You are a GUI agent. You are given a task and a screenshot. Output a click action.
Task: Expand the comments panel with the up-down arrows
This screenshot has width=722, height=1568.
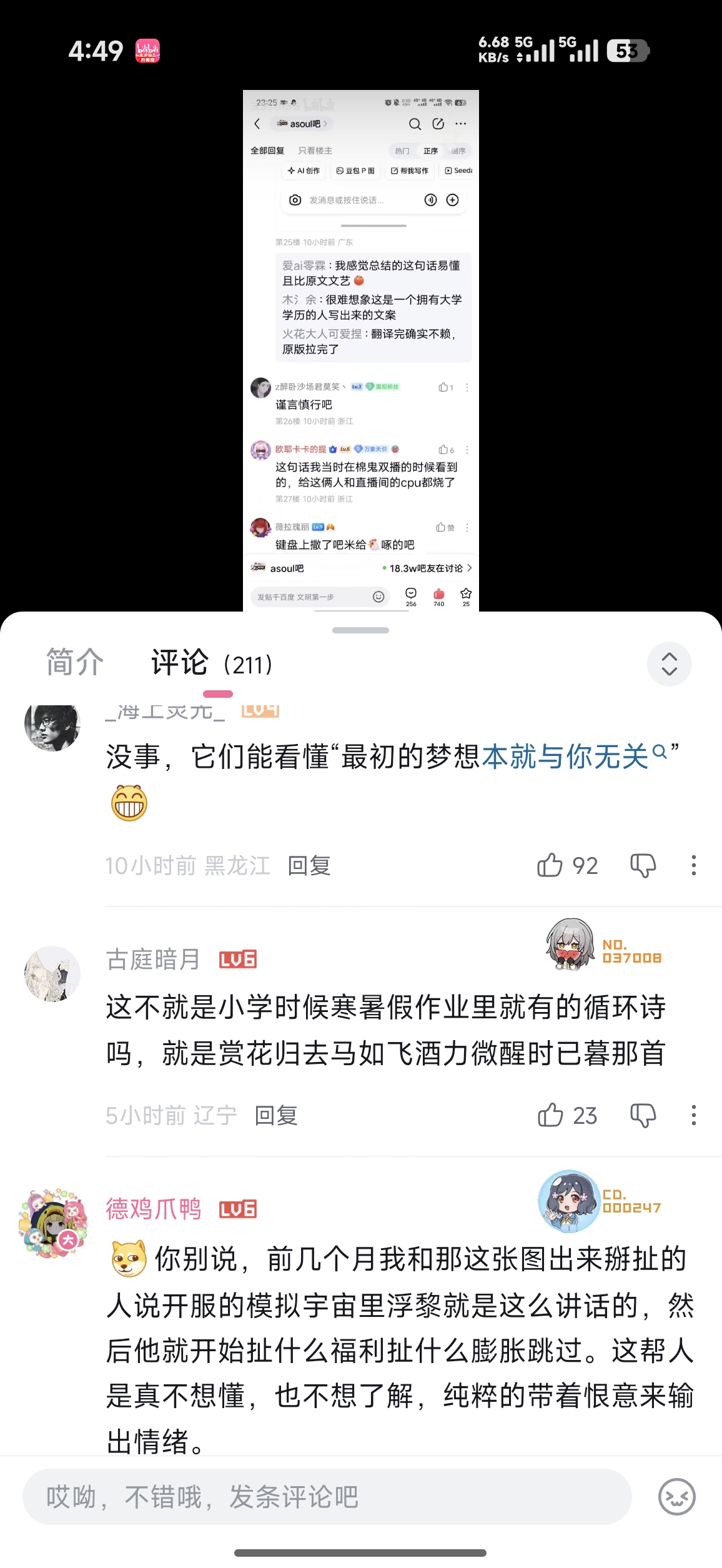[669, 664]
